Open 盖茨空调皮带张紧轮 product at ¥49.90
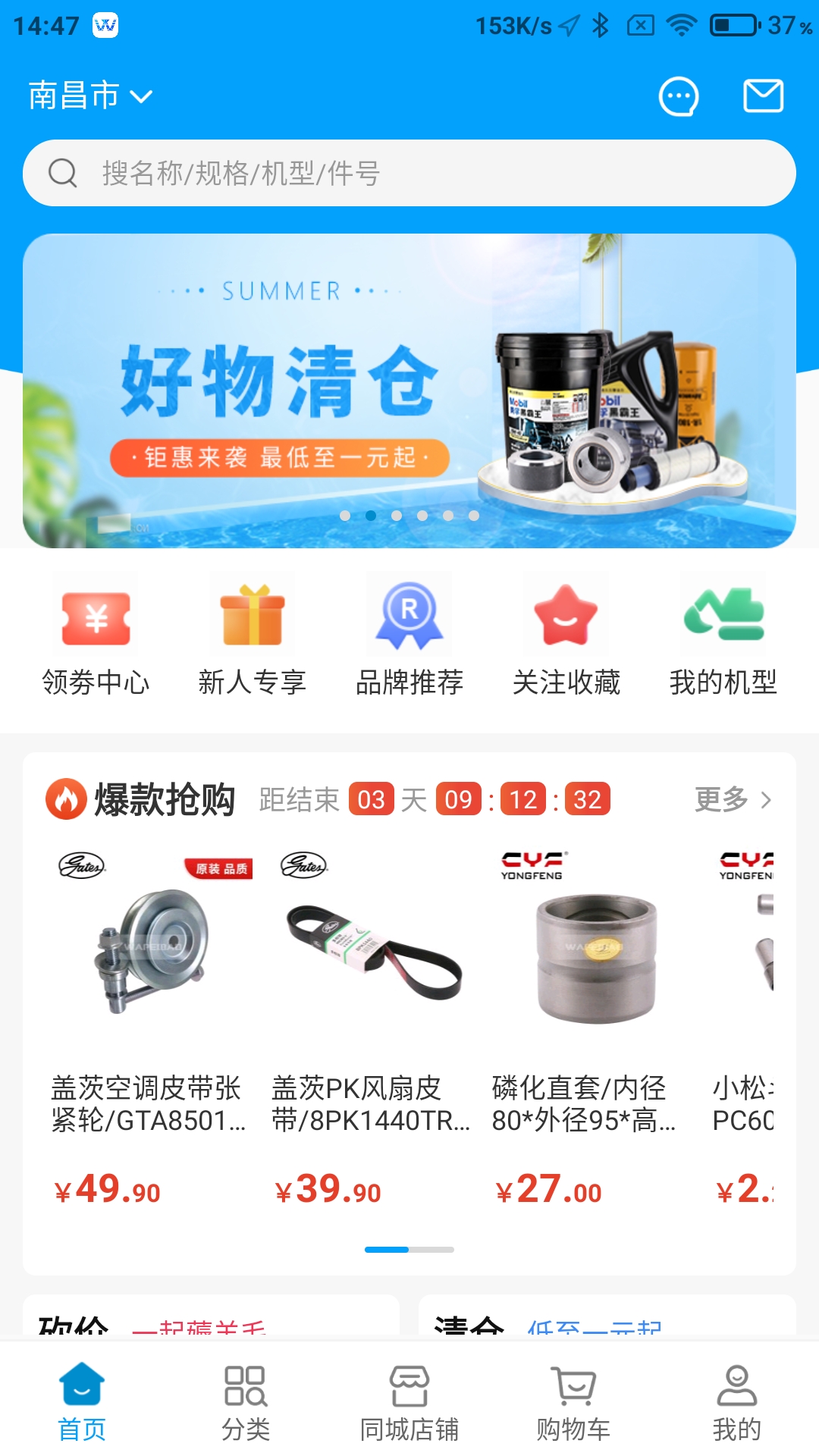Screen dimensions: 819x1456 (x=149, y=1024)
